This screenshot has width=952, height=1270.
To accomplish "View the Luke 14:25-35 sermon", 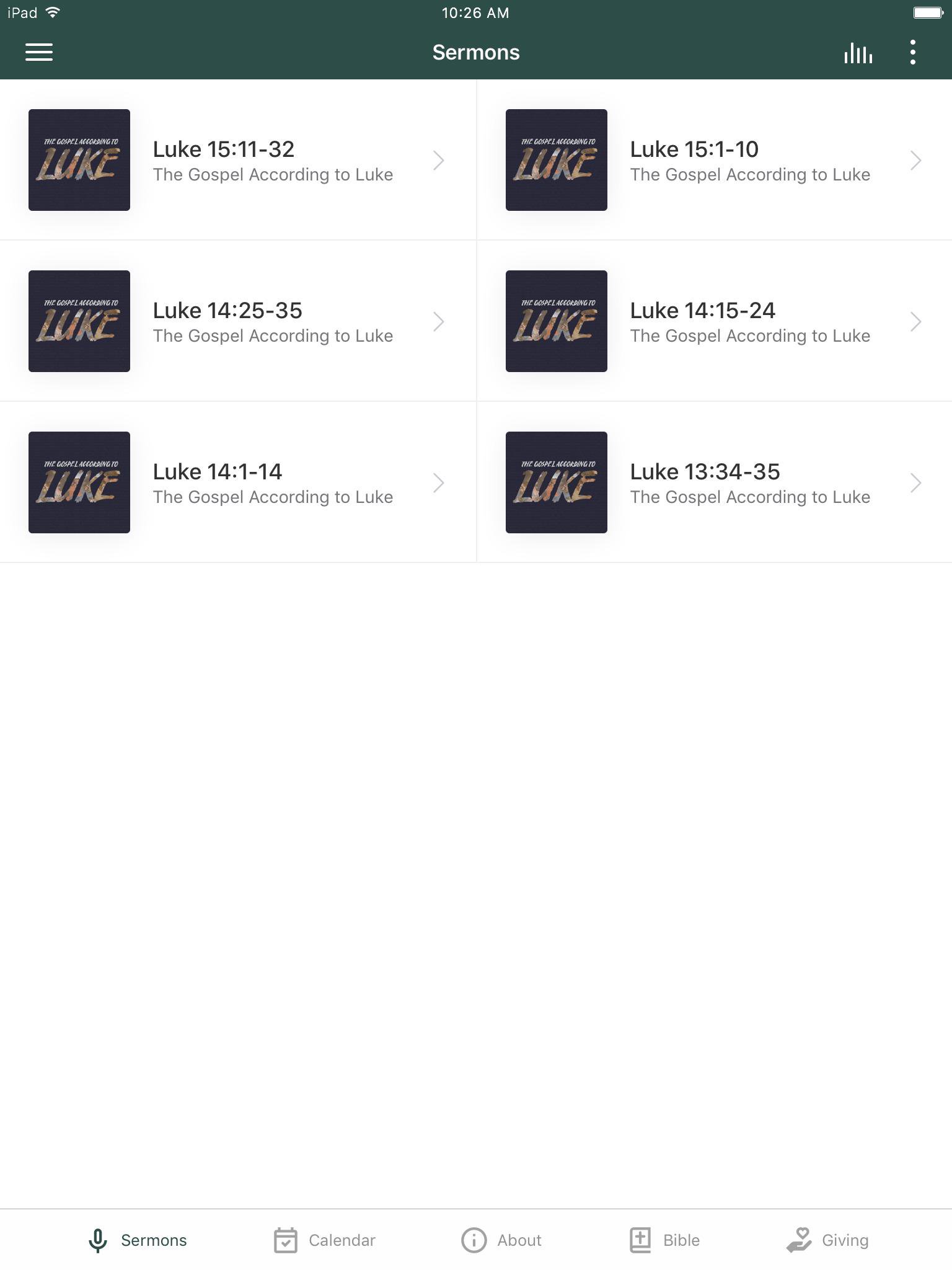I will click(x=238, y=321).
